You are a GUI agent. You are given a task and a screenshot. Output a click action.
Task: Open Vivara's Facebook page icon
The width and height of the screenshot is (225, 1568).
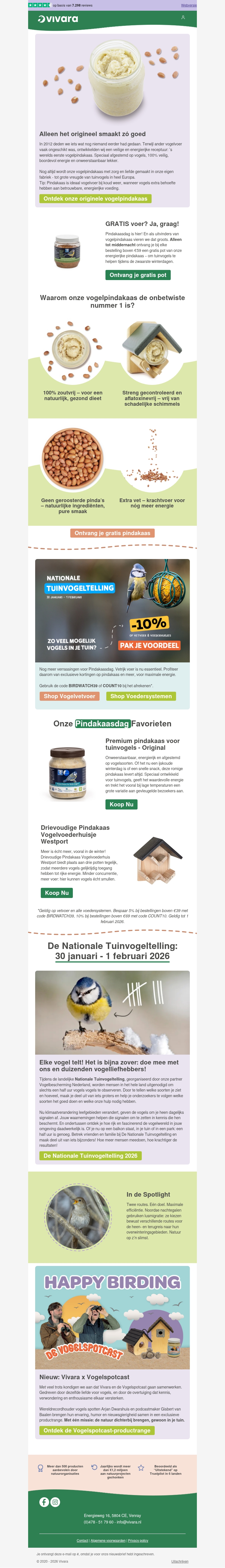tap(44, 1502)
